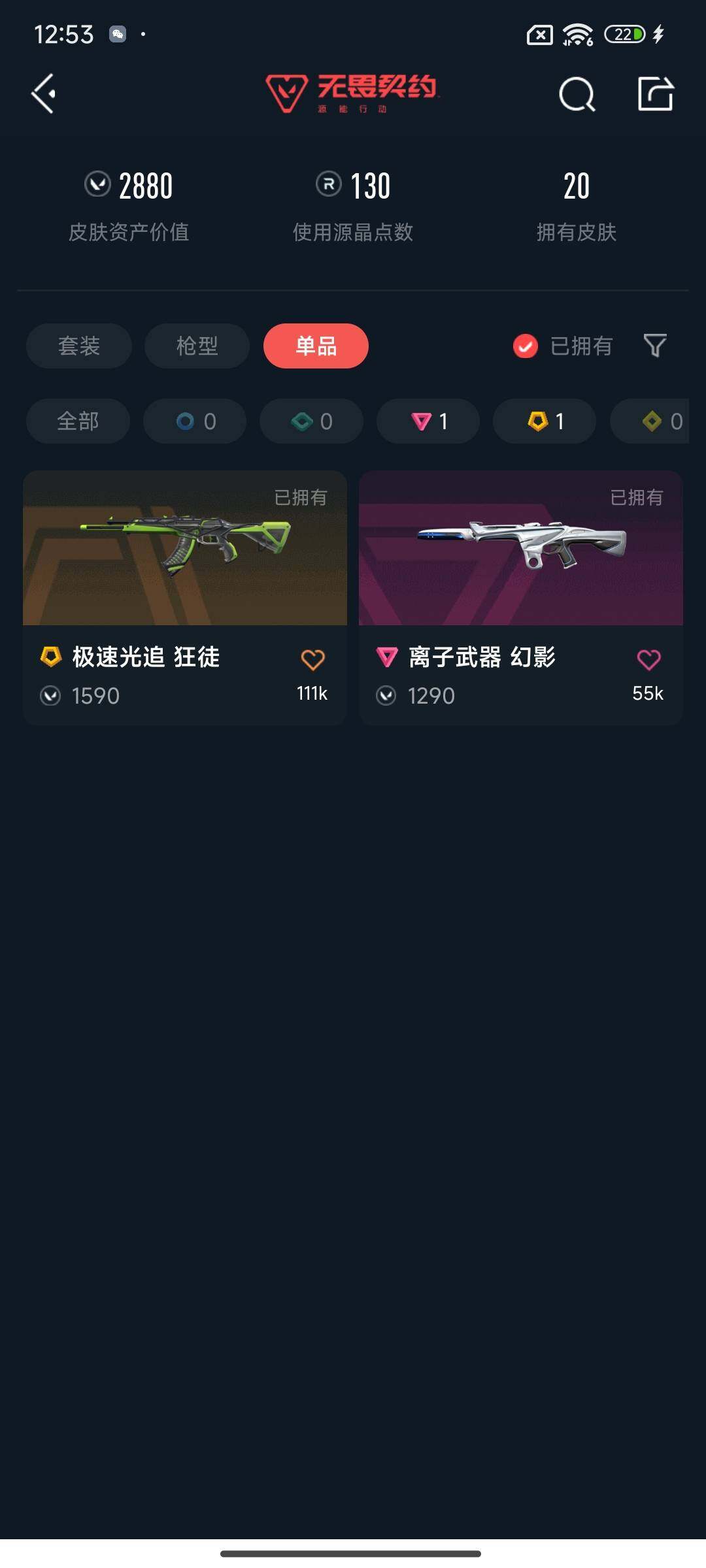Select the gold rarity filter chip showing 1
The width and height of the screenshot is (706, 1568).
(x=544, y=421)
